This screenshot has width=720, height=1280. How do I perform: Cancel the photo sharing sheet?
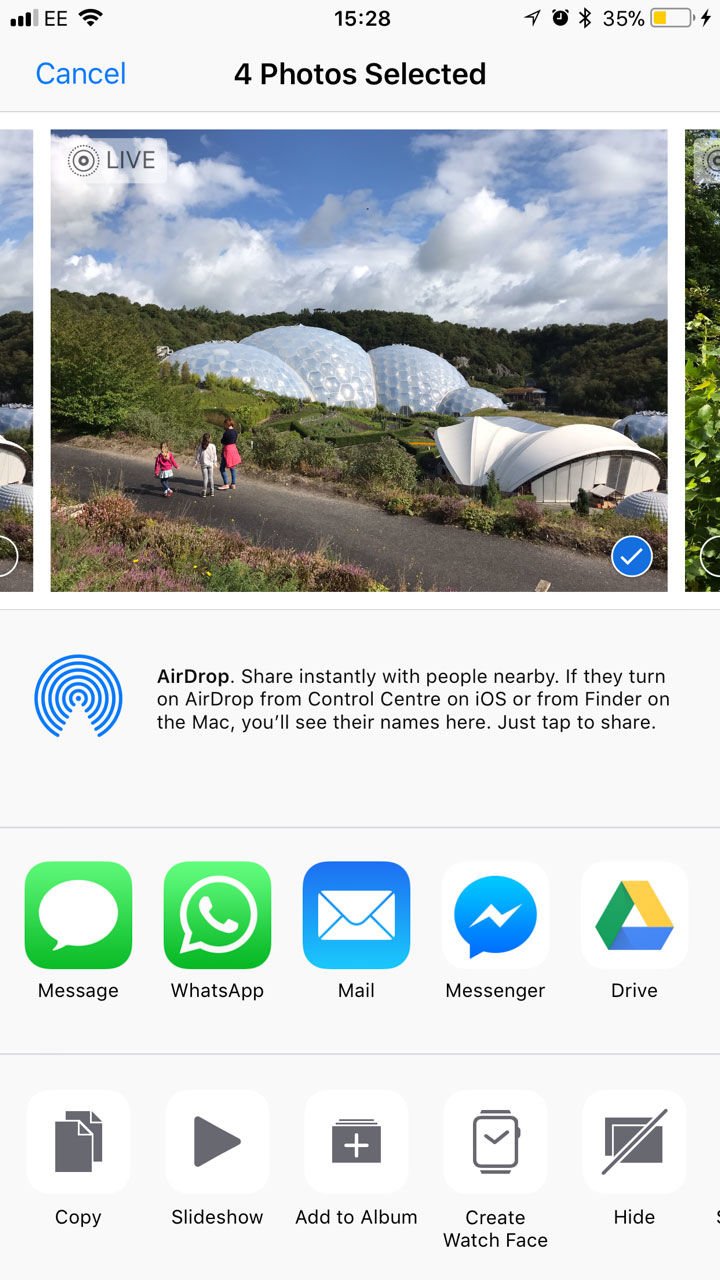tap(81, 74)
